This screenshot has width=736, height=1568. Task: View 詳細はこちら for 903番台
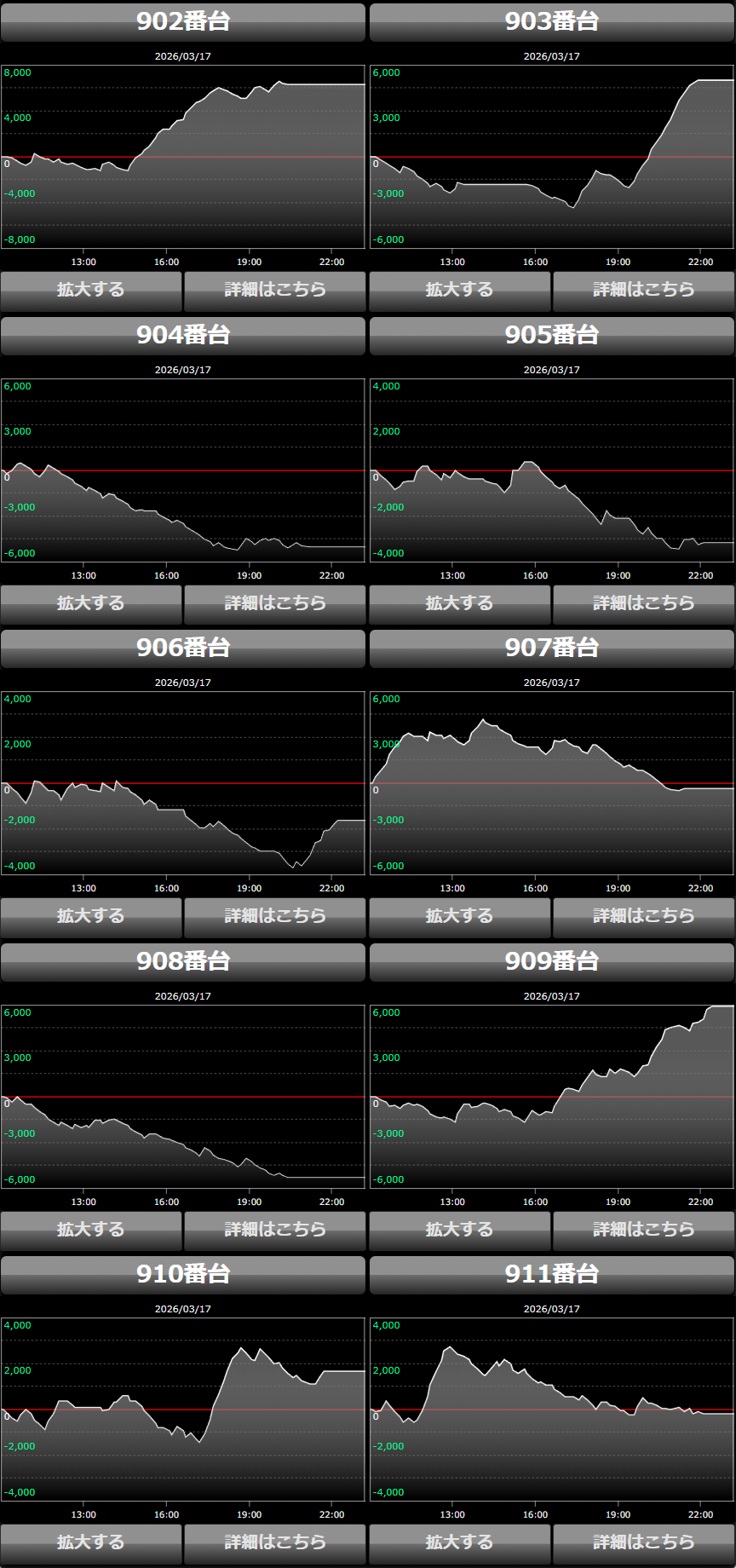click(x=643, y=291)
